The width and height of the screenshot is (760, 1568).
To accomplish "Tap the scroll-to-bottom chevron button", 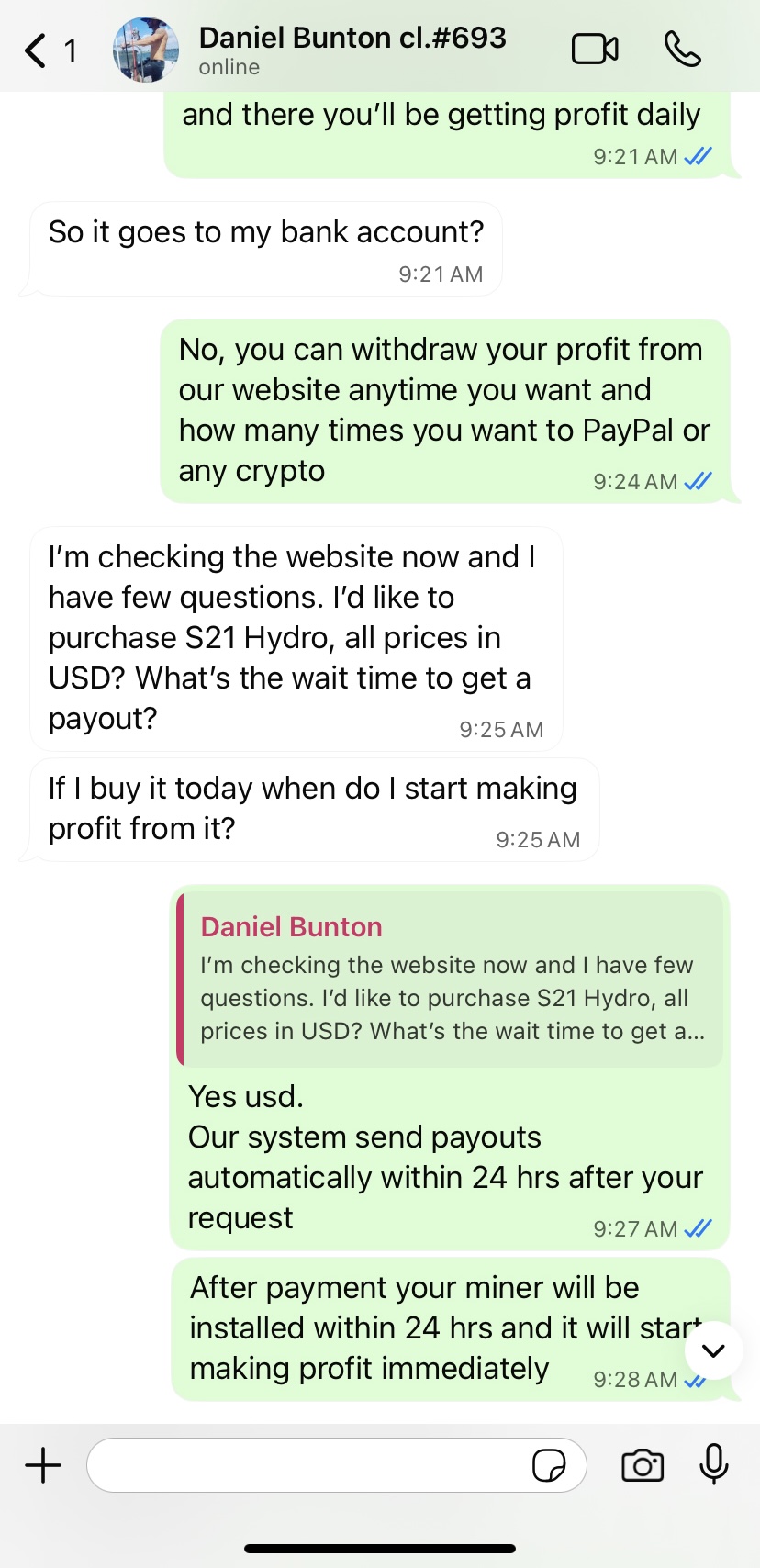I will [713, 1350].
